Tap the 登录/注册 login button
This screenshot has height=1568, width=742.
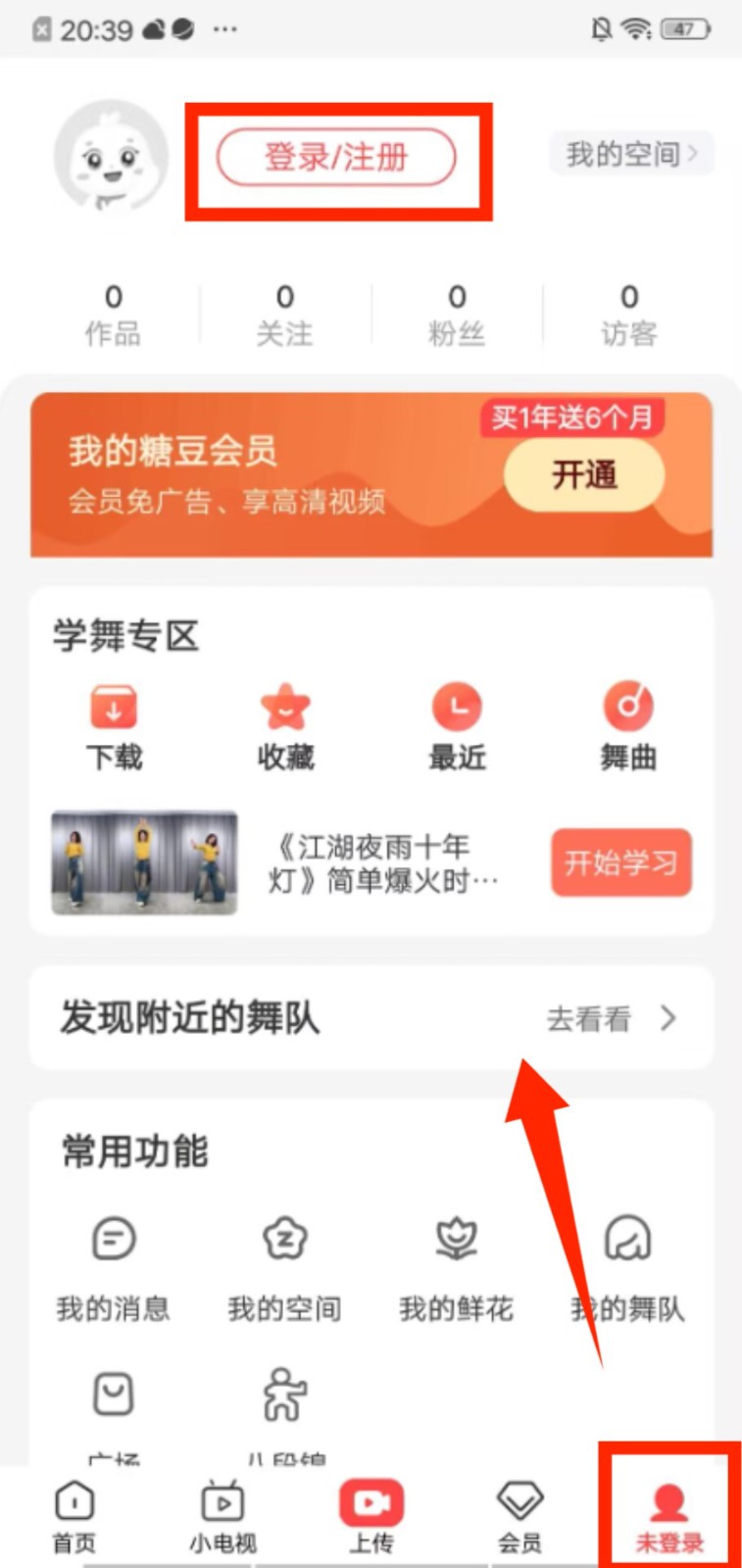click(x=336, y=158)
